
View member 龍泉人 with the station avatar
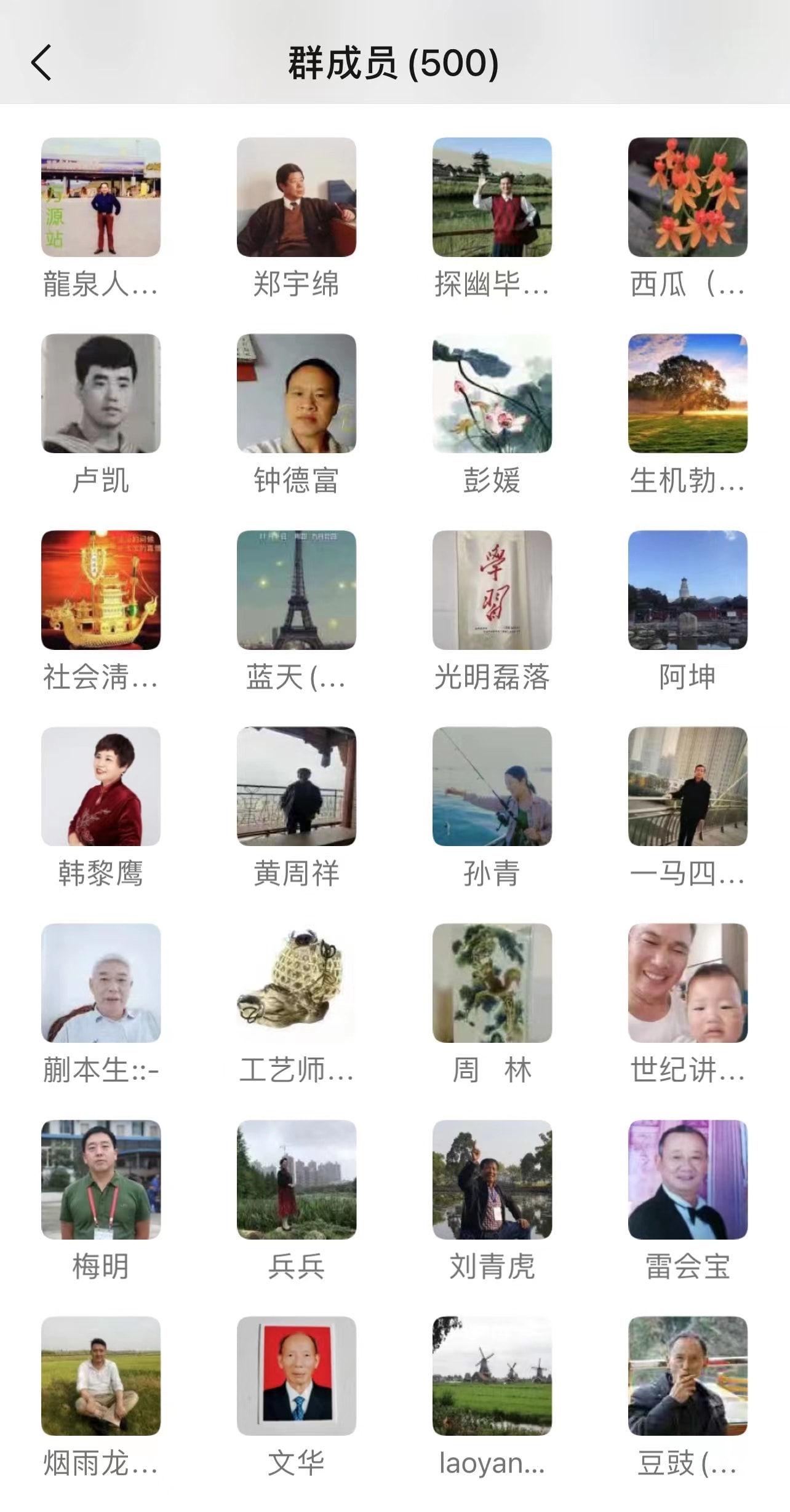pos(101,197)
